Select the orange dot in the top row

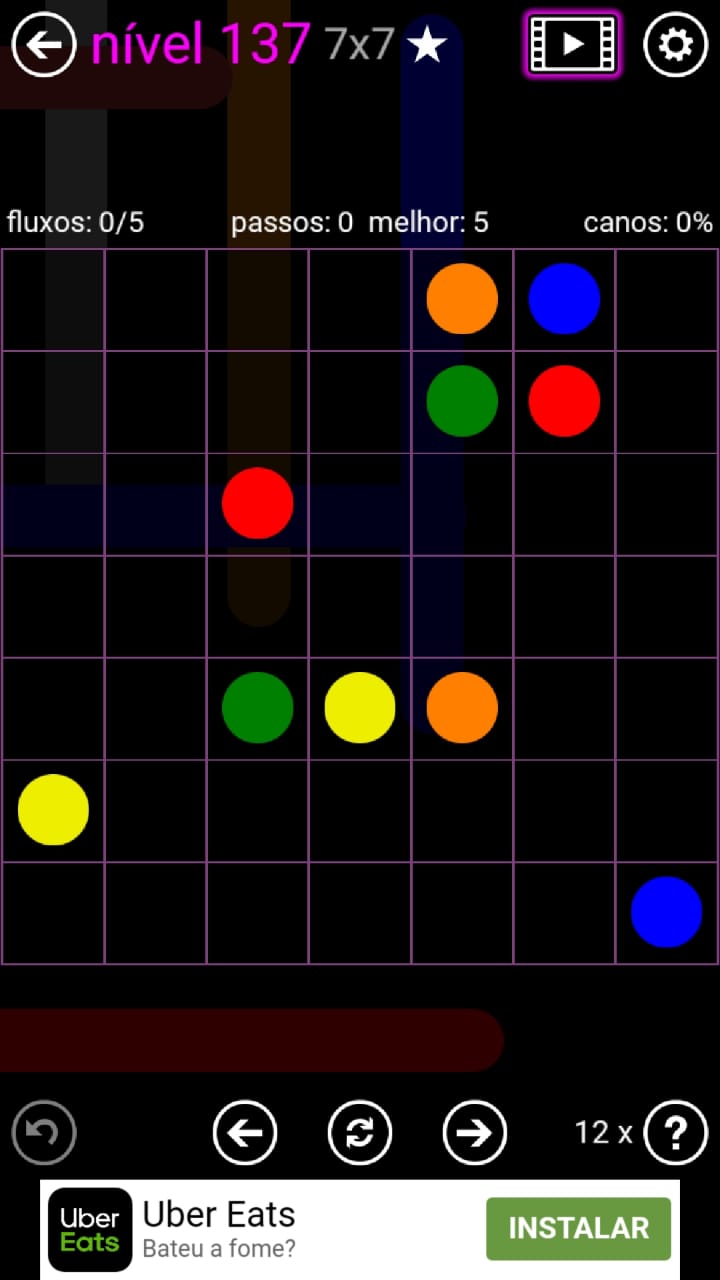pos(462,298)
